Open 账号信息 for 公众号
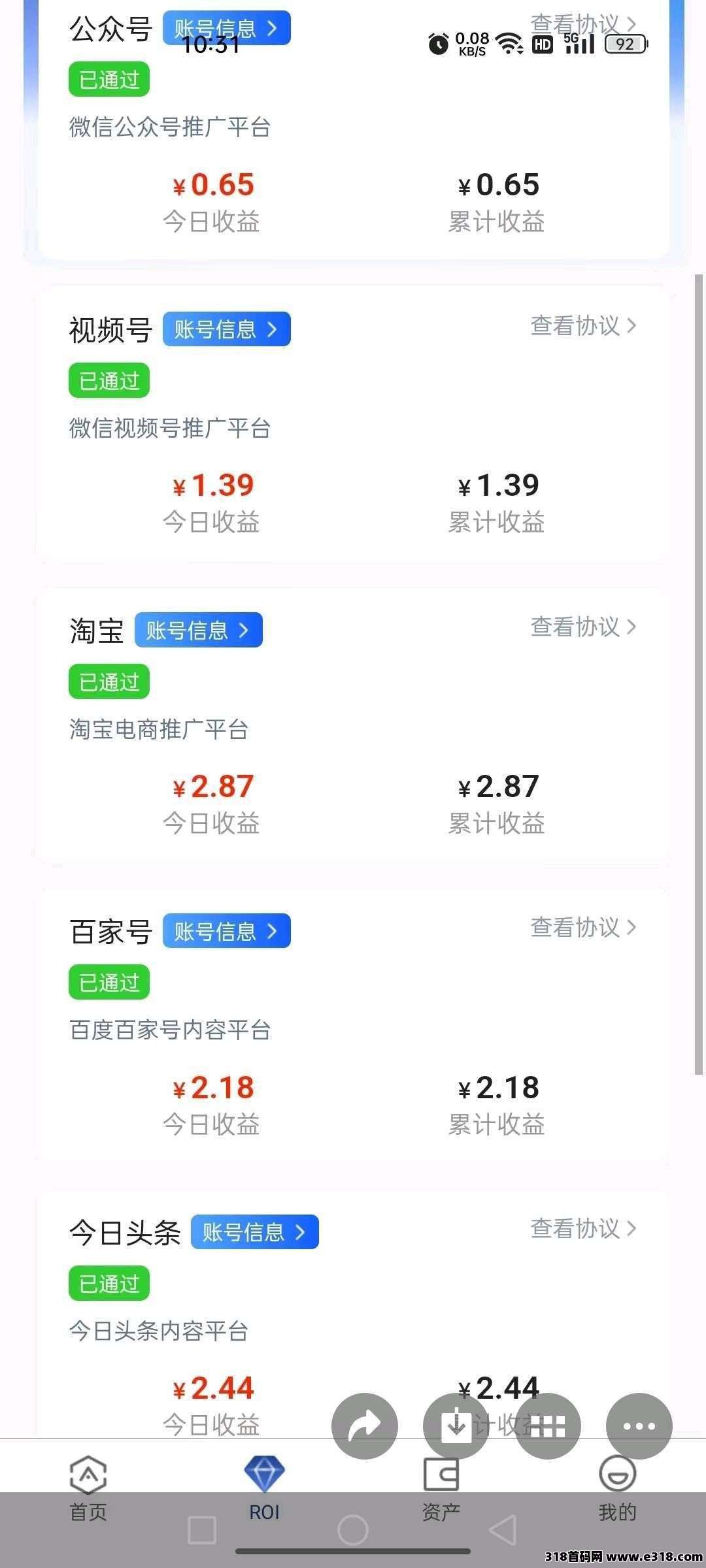706x1568 pixels. point(227,28)
